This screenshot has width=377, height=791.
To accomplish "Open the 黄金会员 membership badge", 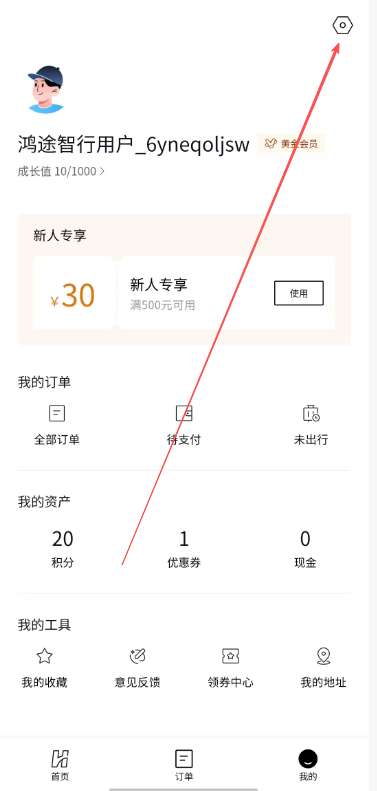I will [291, 144].
